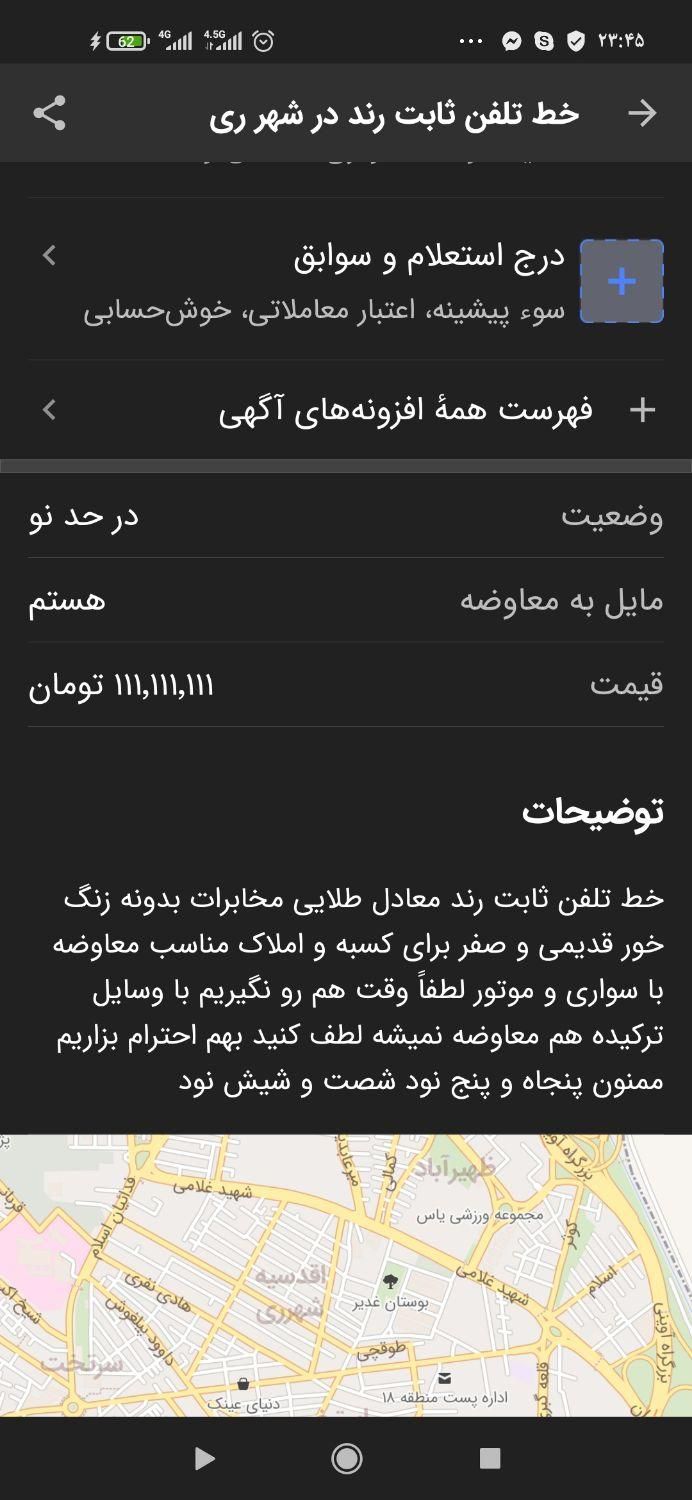Open recent apps with the square button
The height and width of the screenshot is (1500, 692).
coord(489,1459)
